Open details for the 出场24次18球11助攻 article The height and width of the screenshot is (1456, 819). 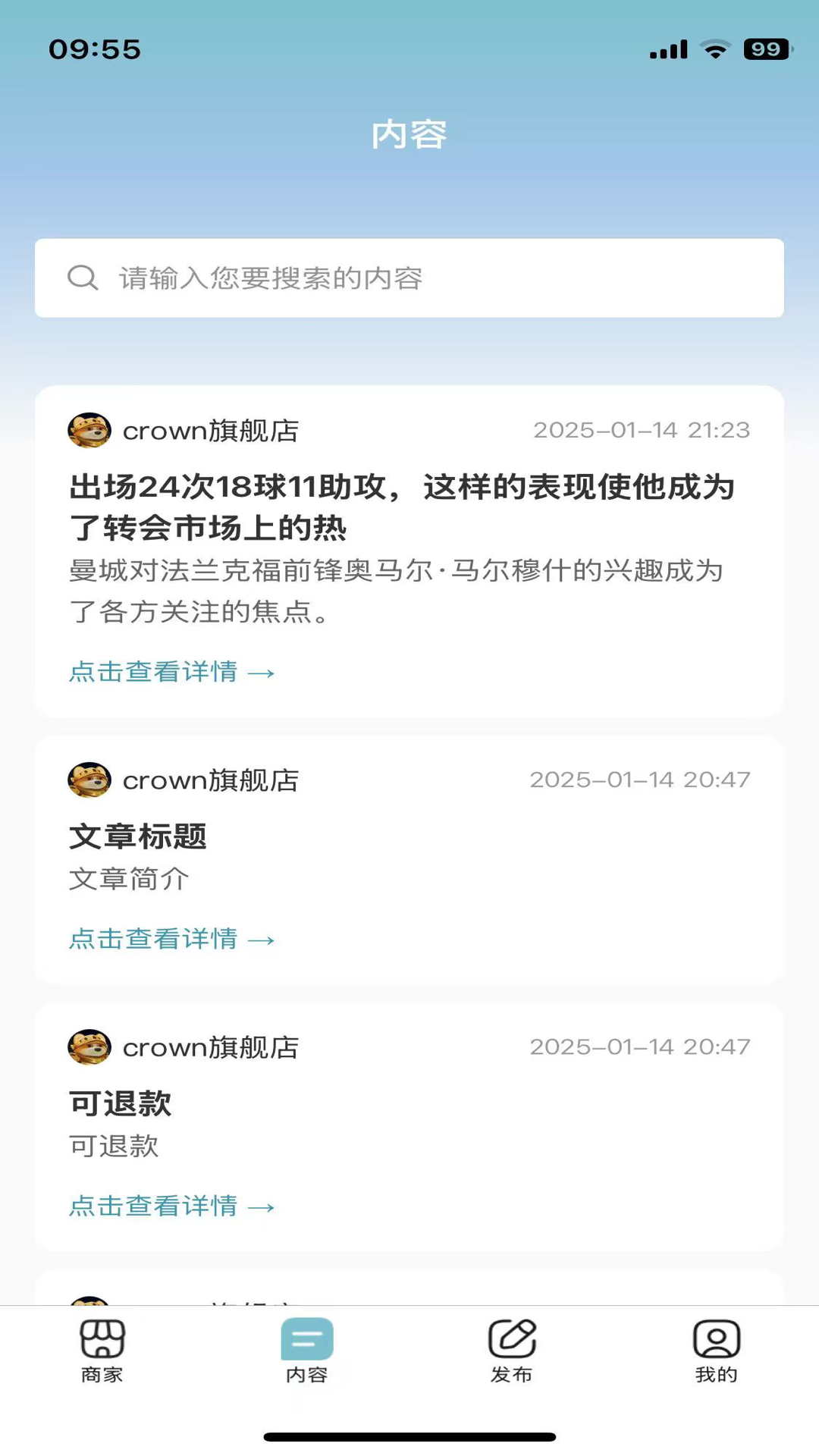coord(171,672)
